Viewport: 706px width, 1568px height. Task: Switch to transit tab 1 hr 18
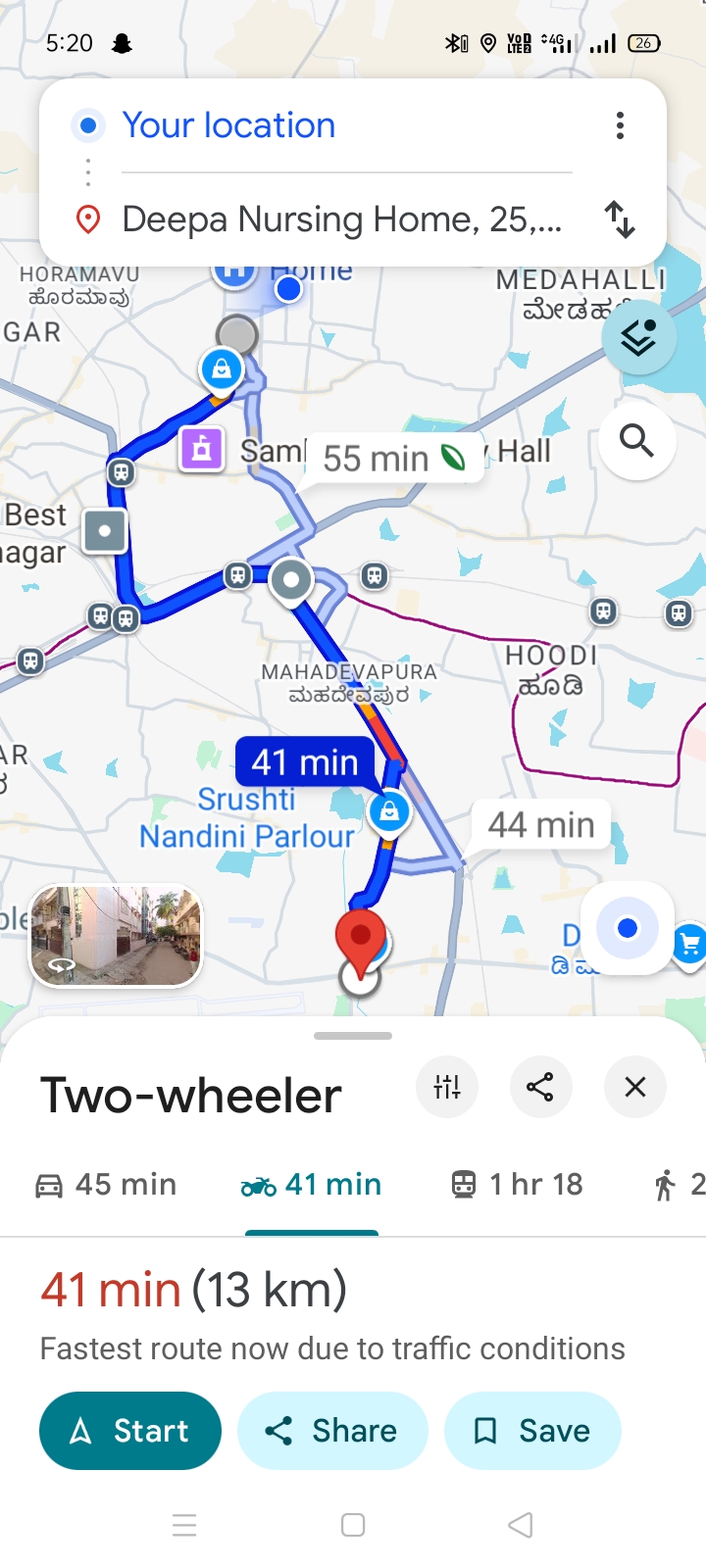pyautogui.click(x=517, y=1184)
